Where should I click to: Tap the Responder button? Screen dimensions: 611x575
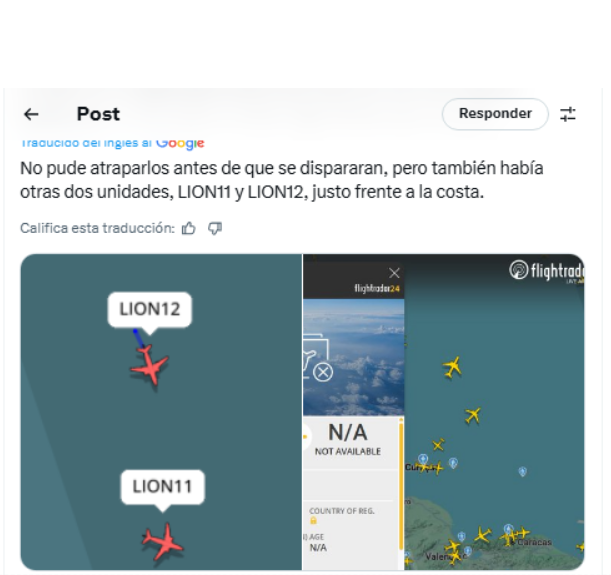click(x=495, y=114)
